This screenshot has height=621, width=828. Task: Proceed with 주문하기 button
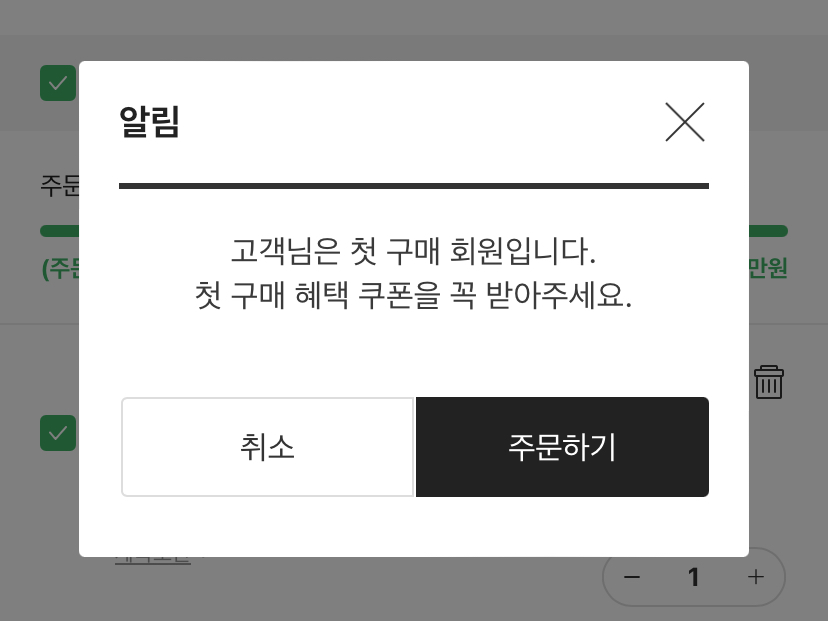point(562,447)
